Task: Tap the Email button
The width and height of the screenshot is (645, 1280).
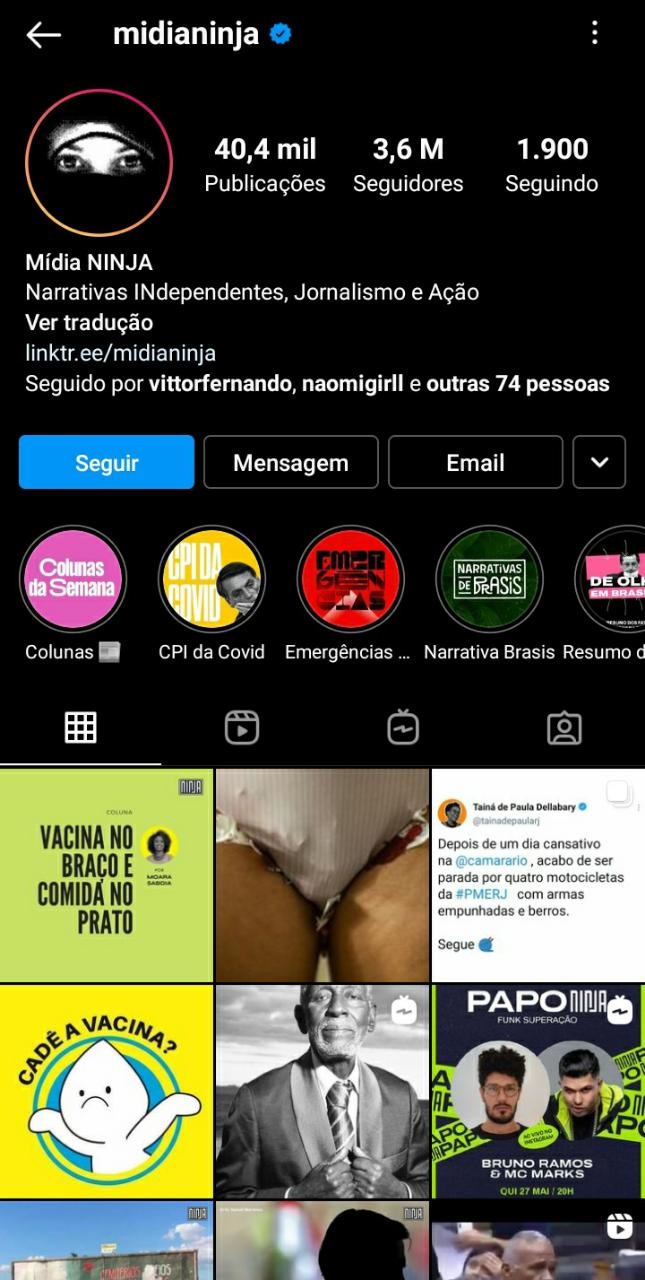Action: click(x=475, y=462)
